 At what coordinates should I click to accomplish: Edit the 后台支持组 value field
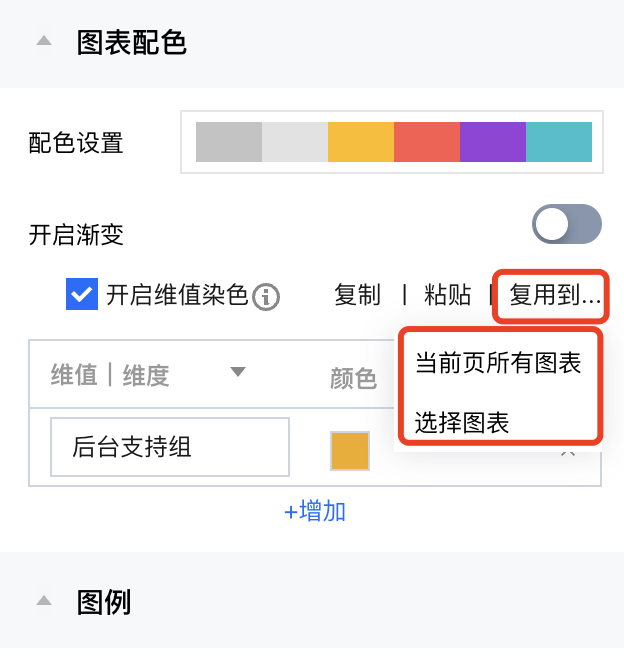[170, 447]
